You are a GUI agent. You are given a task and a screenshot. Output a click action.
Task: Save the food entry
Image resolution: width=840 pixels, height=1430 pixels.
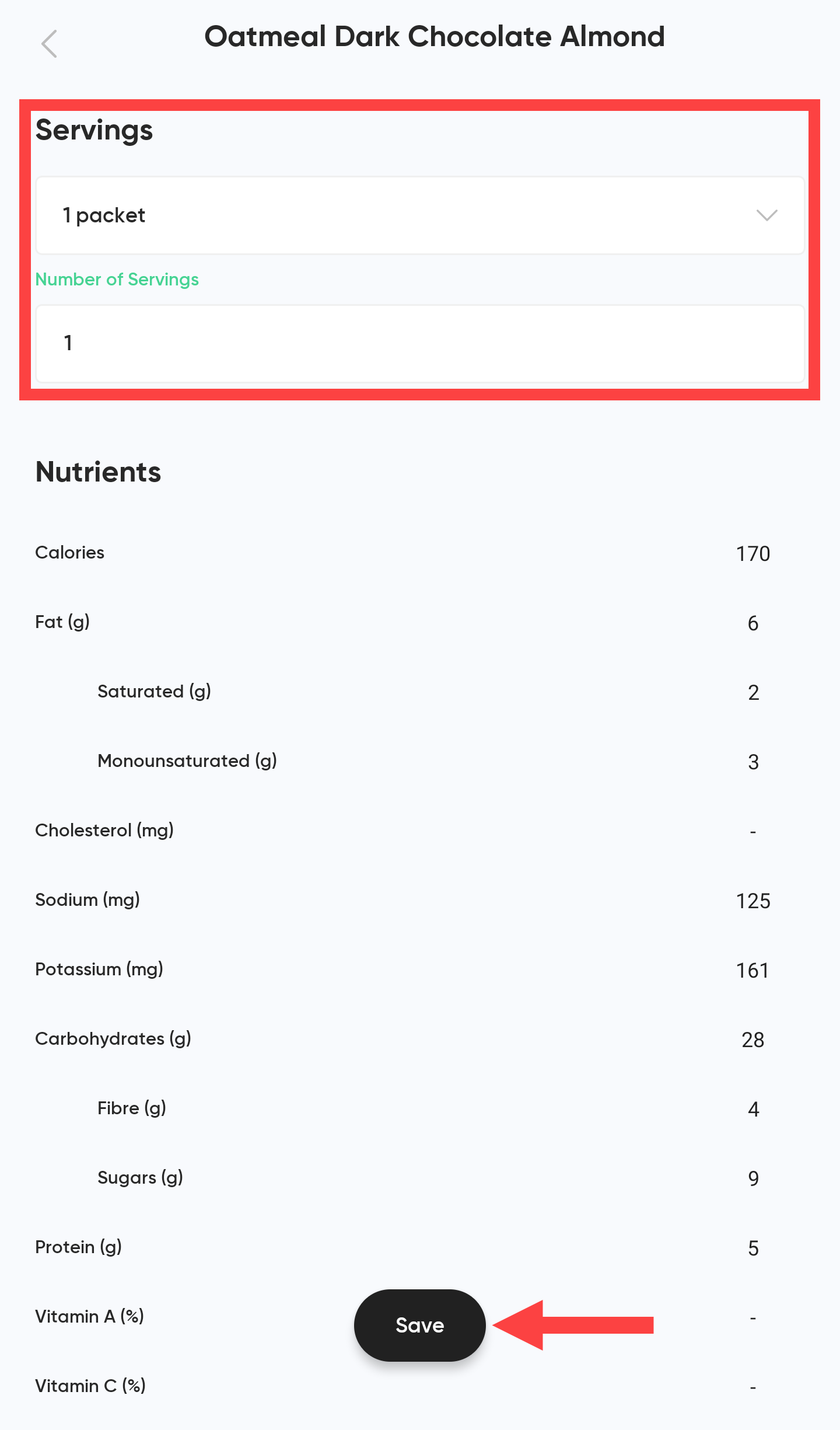pos(420,1325)
